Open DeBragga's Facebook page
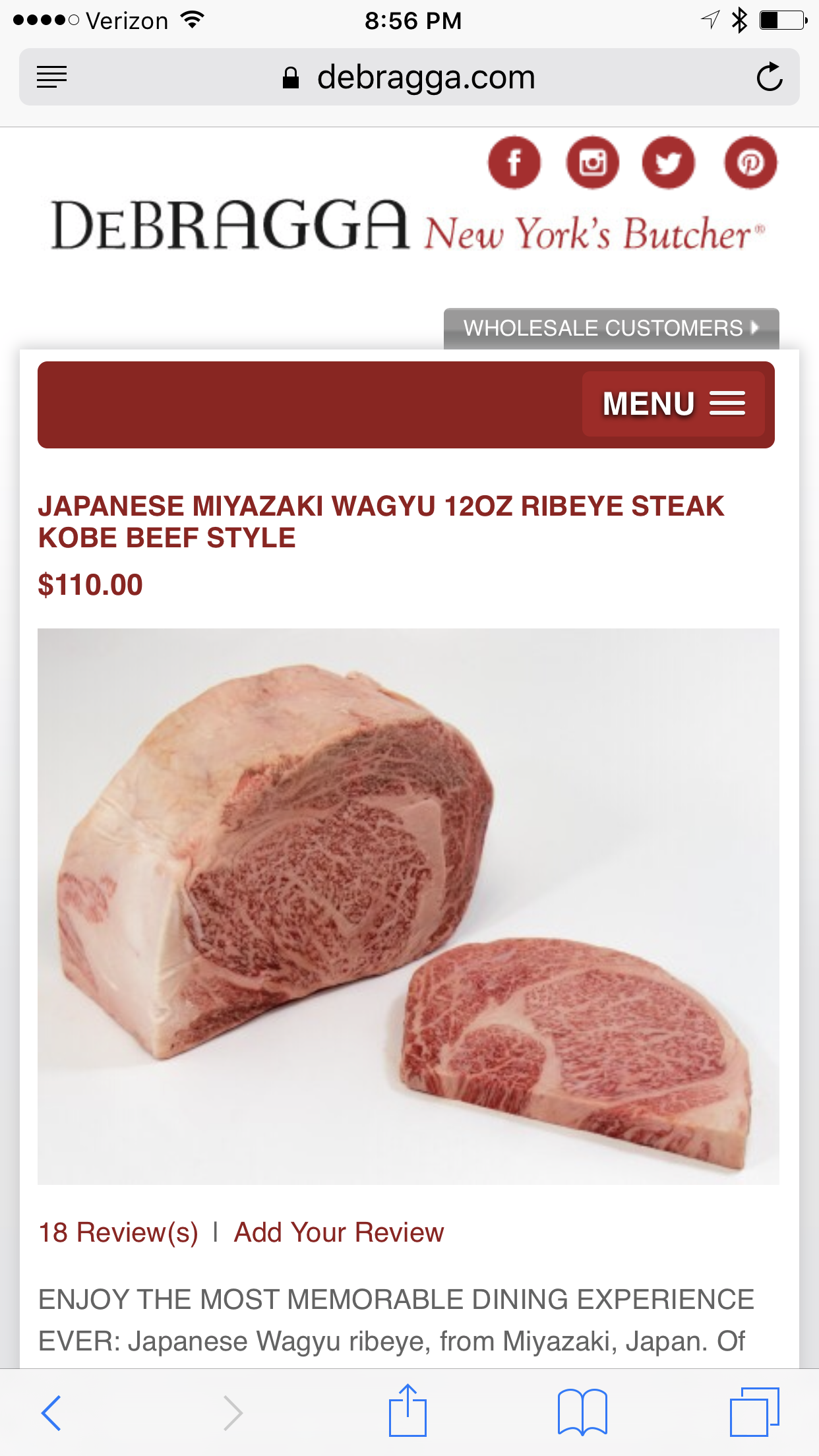This screenshot has width=819, height=1456. click(514, 162)
